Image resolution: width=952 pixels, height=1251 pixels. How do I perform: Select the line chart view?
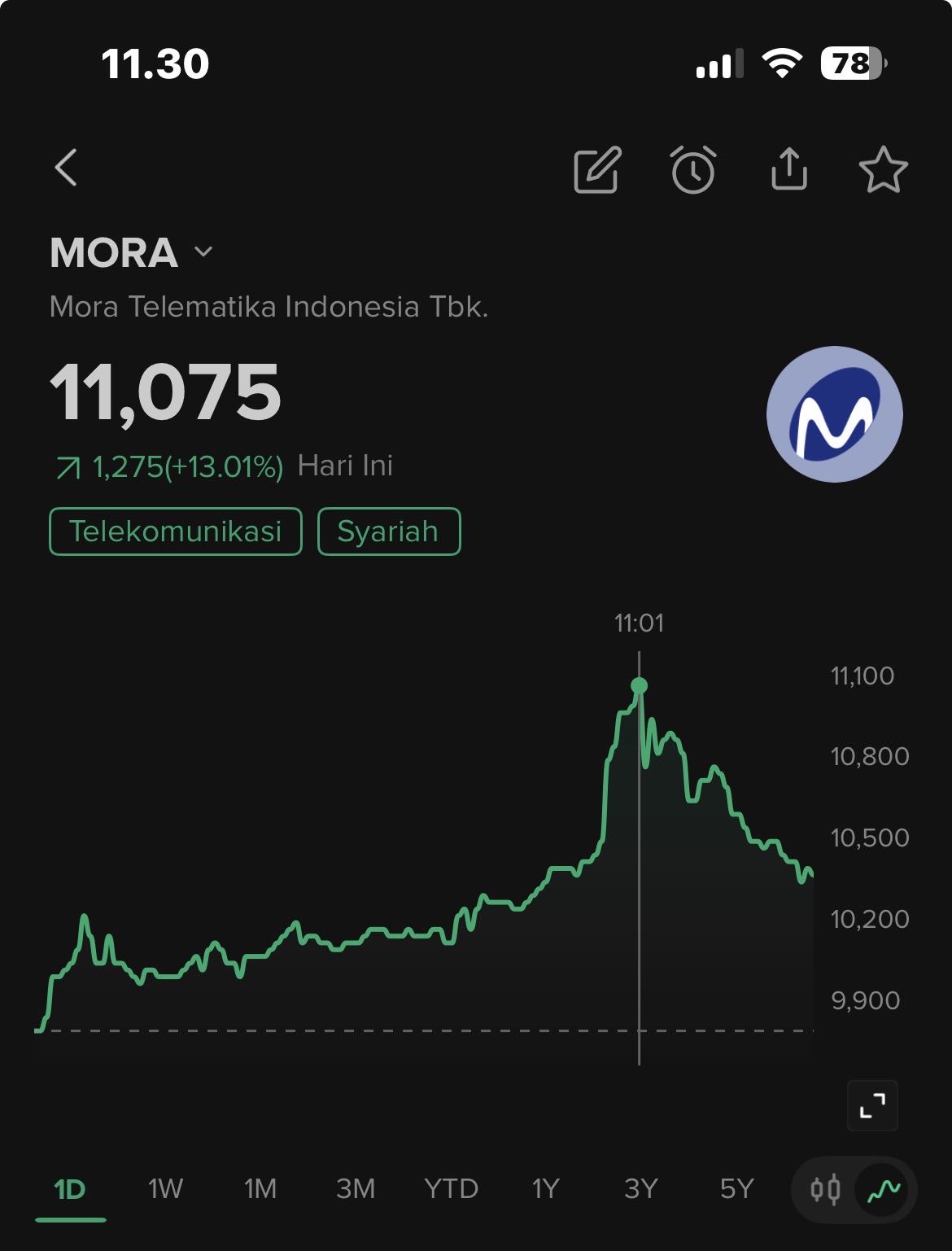pos(884,1190)
